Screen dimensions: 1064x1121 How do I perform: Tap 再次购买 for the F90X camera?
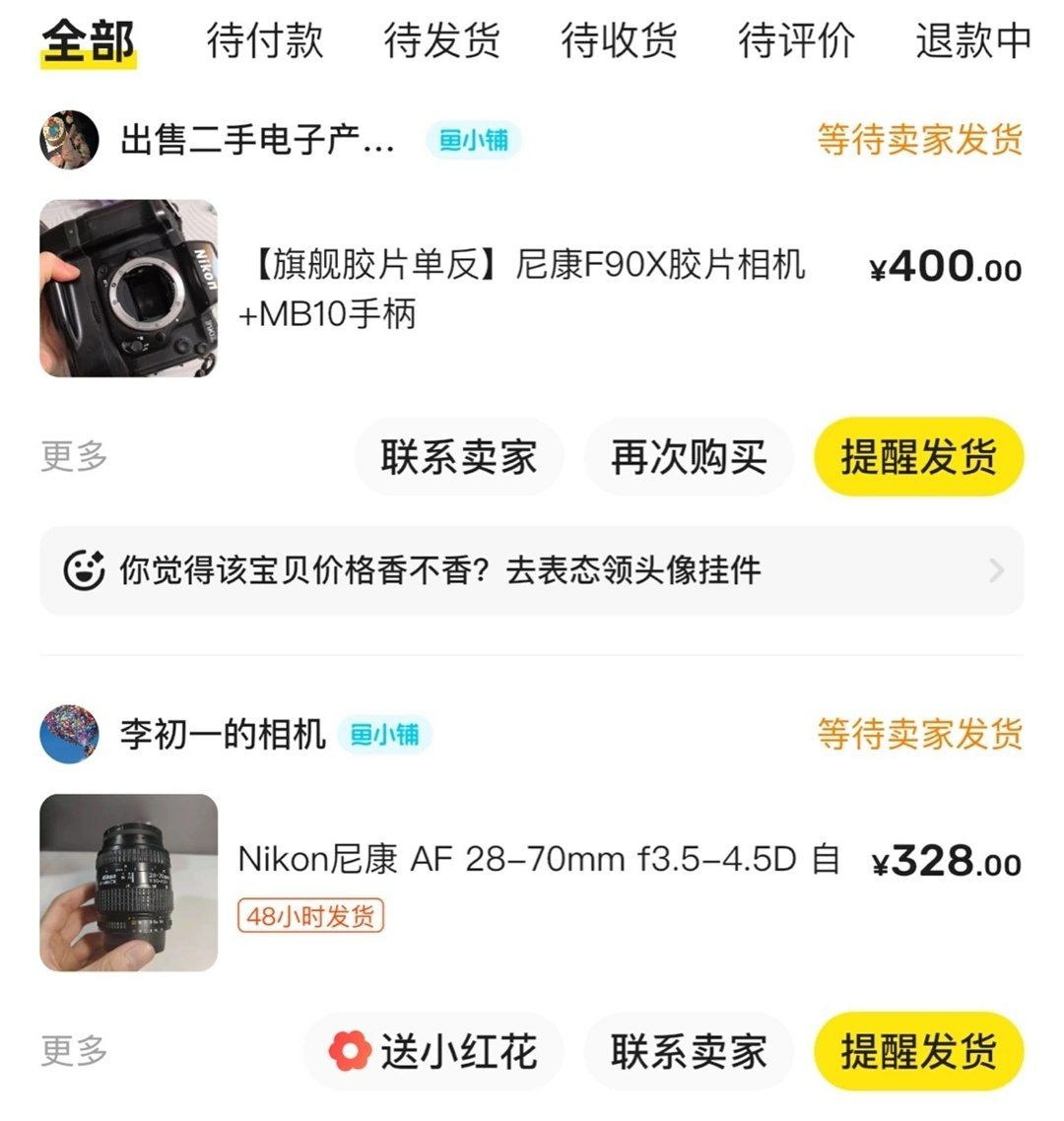(689, 457)
